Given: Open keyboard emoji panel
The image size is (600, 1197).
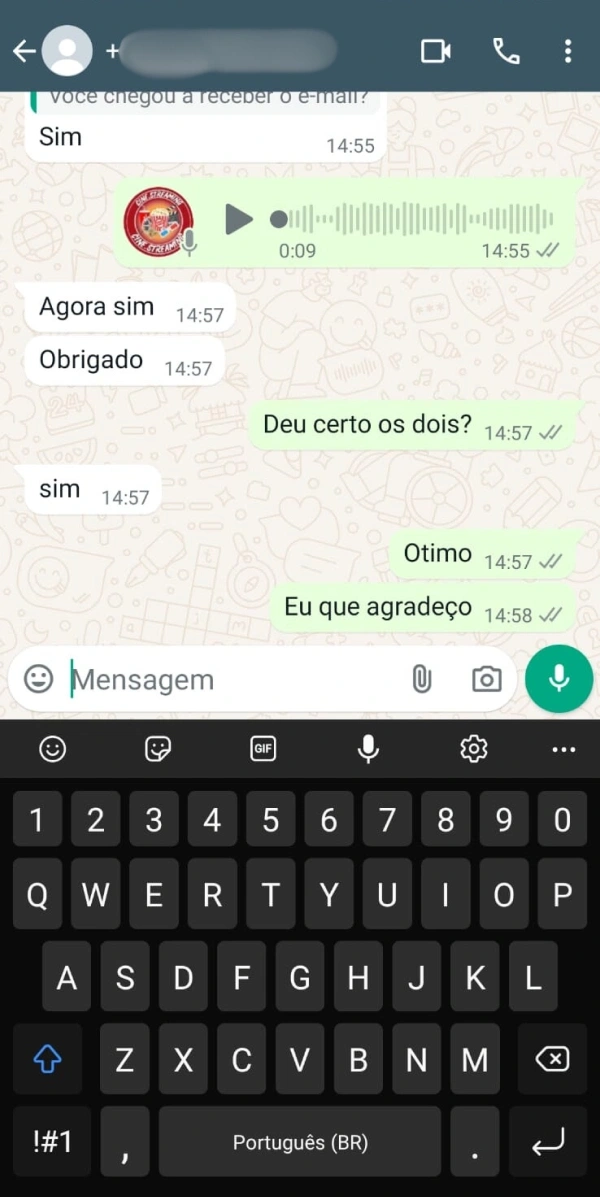Looking at the screenshot, I should [x=52, y=748].
